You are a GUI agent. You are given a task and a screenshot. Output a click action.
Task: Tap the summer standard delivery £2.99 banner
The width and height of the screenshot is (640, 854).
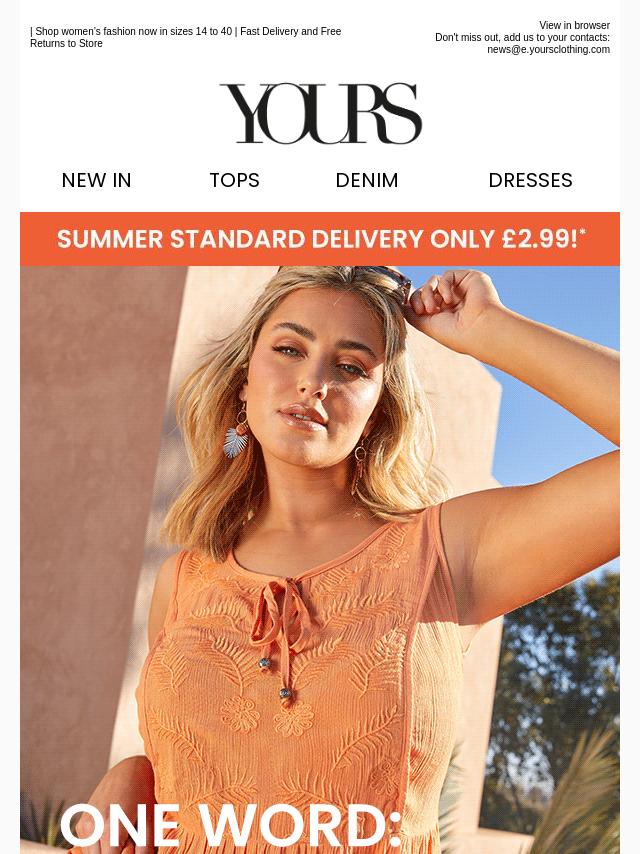point(320,239)
